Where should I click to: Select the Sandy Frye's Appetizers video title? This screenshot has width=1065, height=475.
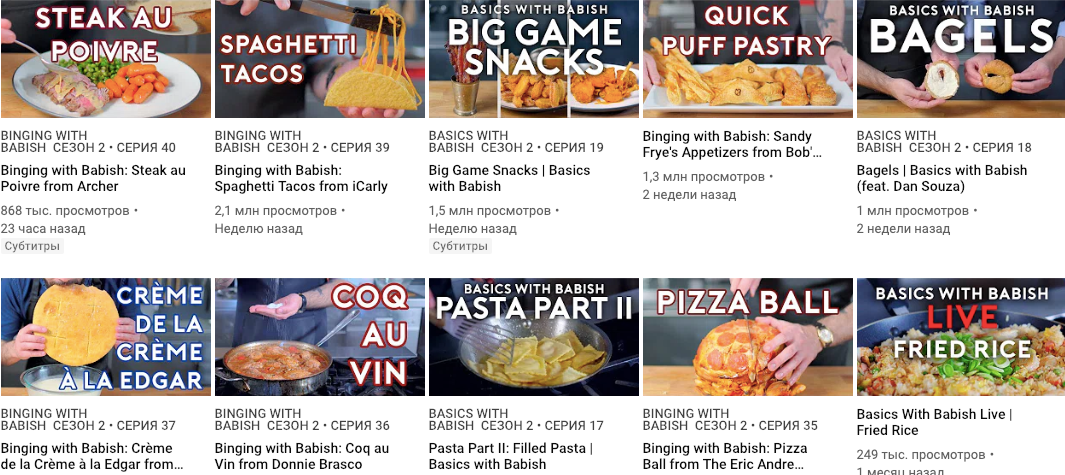733,144
